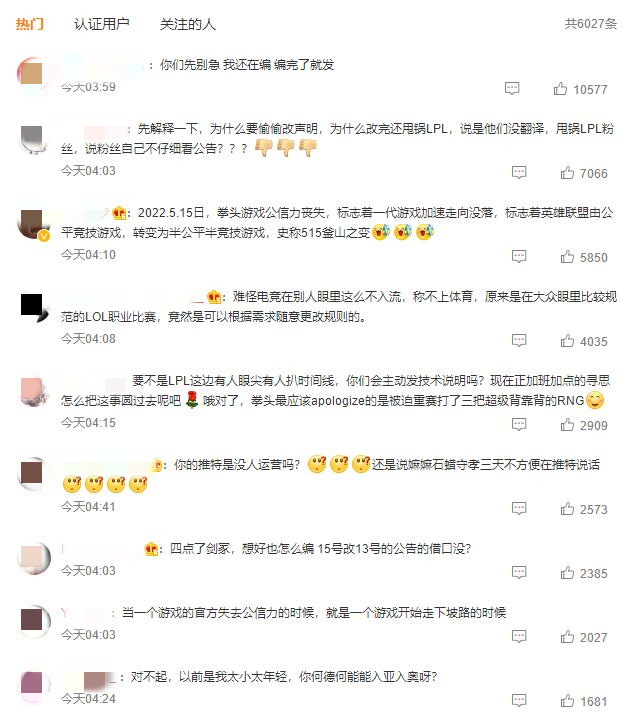
Task: Like the comment with 4035 likes
Action: [567, 341]
